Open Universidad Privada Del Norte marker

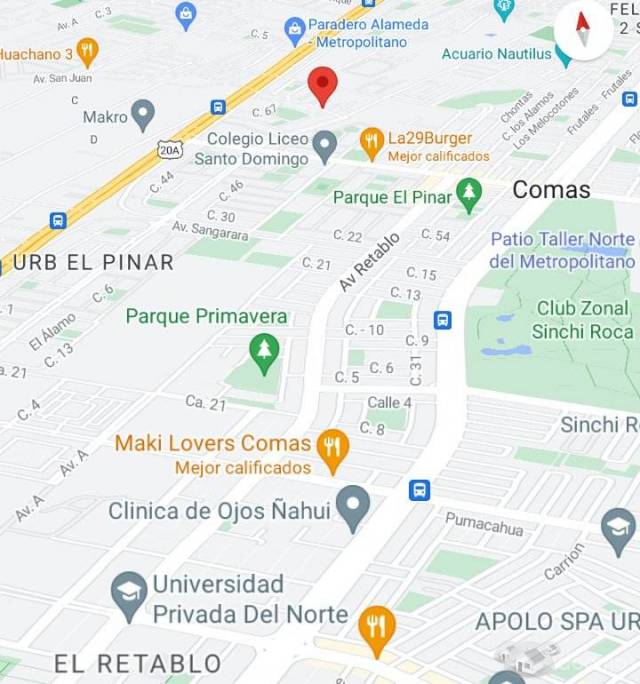click(129, 595)
